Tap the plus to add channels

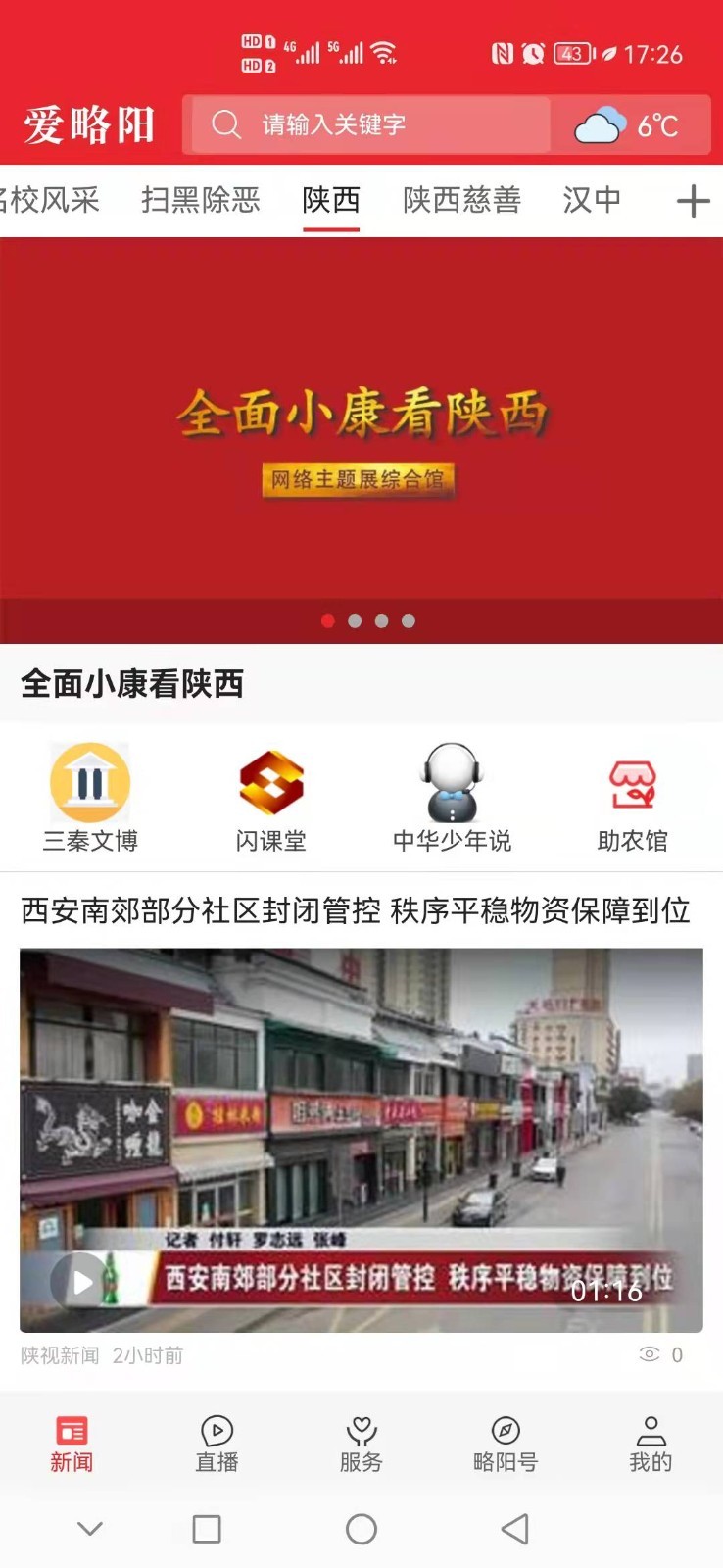click(695, 200)
